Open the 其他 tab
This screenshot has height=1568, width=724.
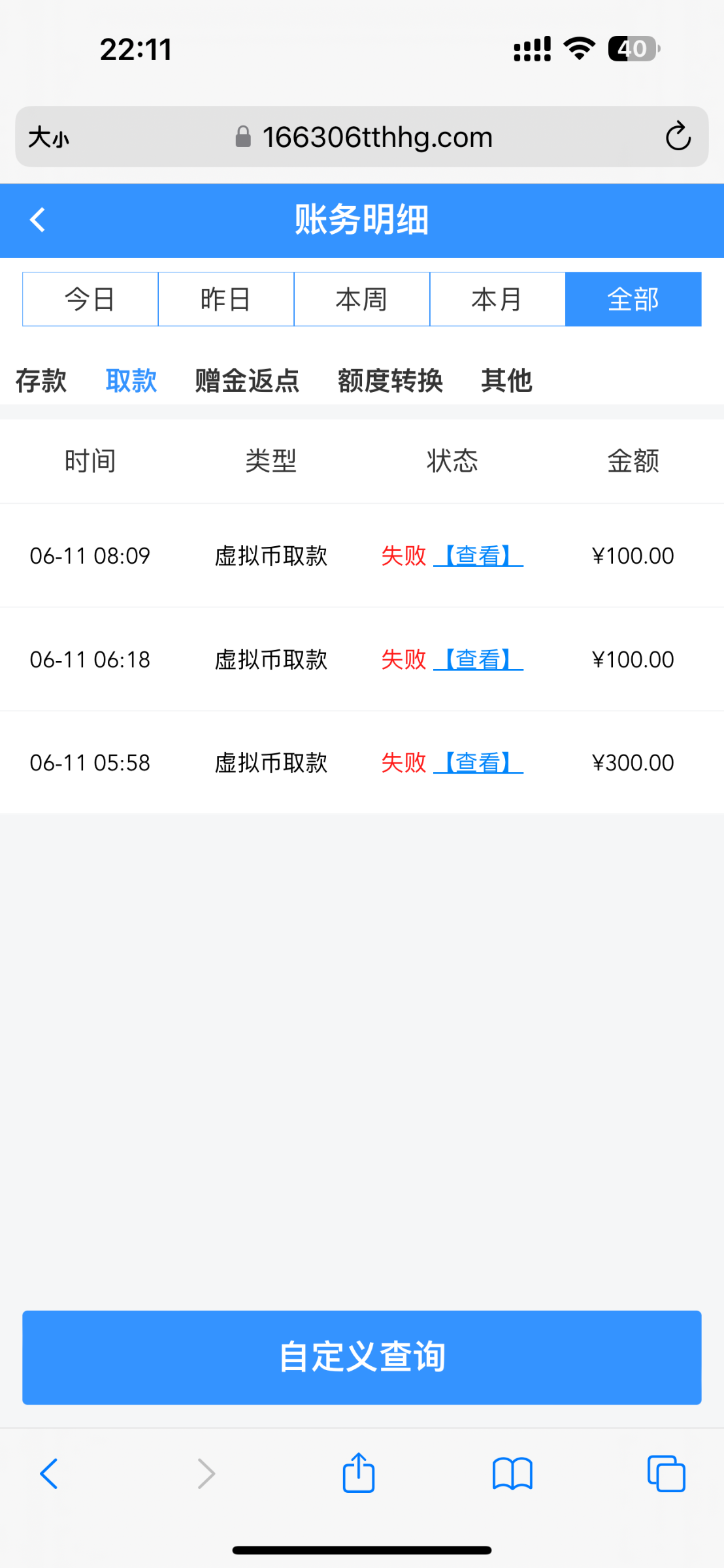coord(506,380)
